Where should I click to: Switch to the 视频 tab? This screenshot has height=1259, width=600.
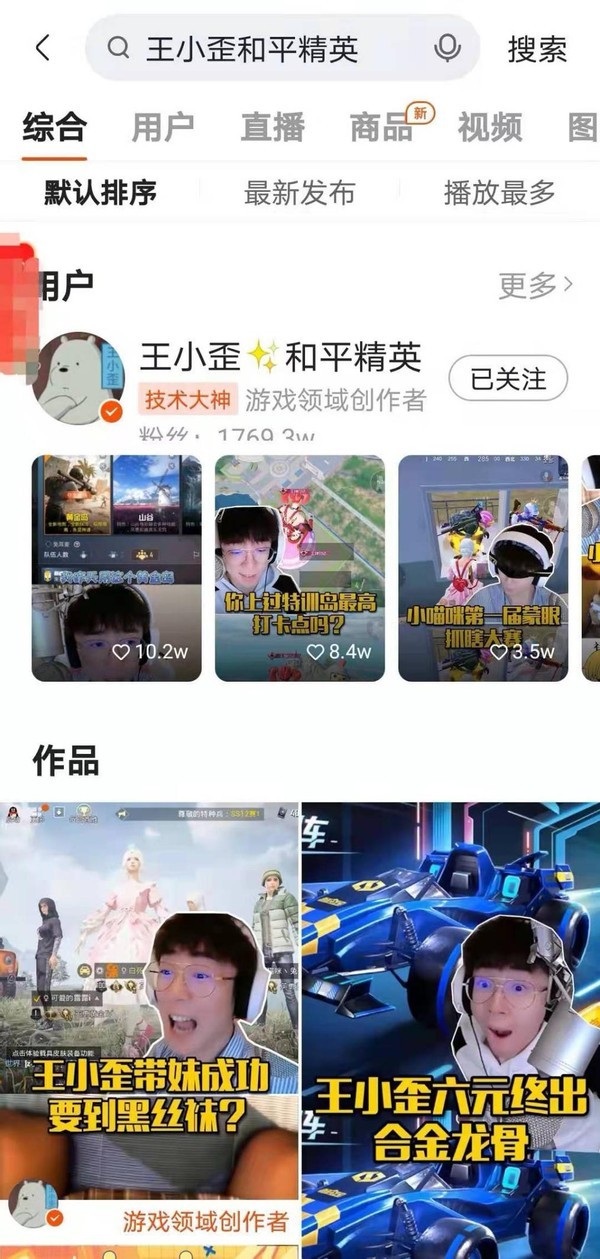pyautogui.click(x=489, y=126)
